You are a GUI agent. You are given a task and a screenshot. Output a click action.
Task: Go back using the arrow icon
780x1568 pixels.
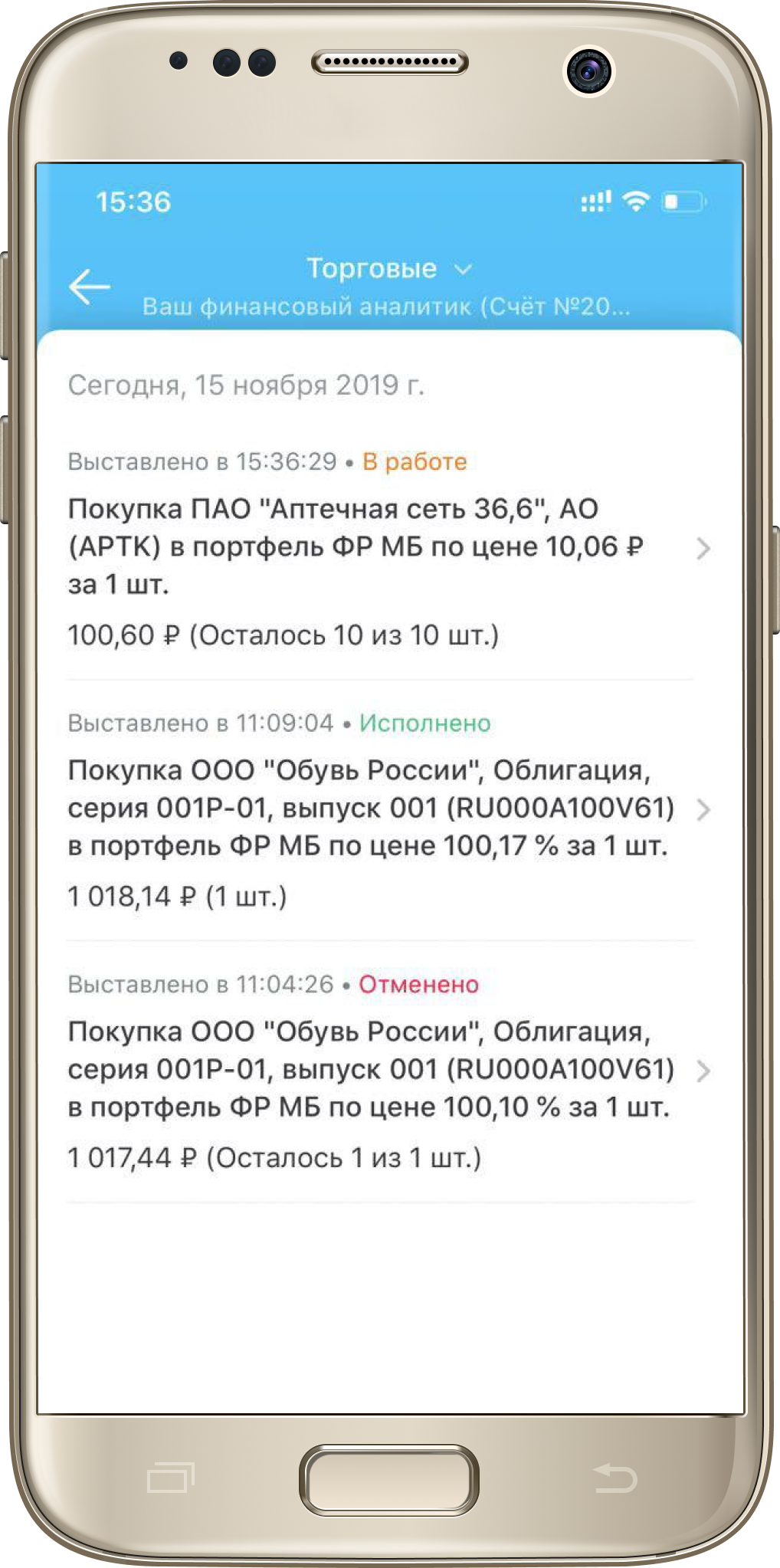pos(90,287)
